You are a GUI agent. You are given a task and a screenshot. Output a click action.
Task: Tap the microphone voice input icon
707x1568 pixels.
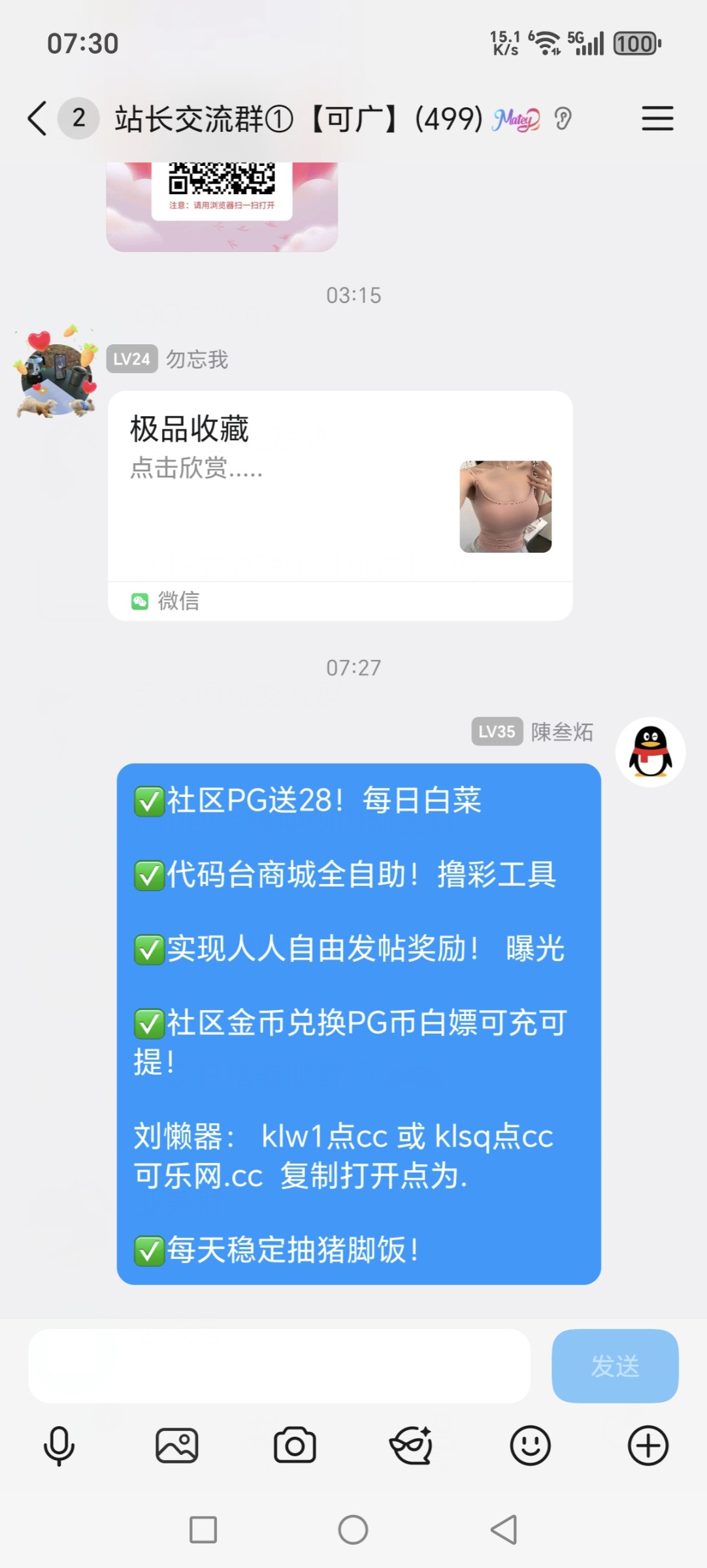(59, 1445)
